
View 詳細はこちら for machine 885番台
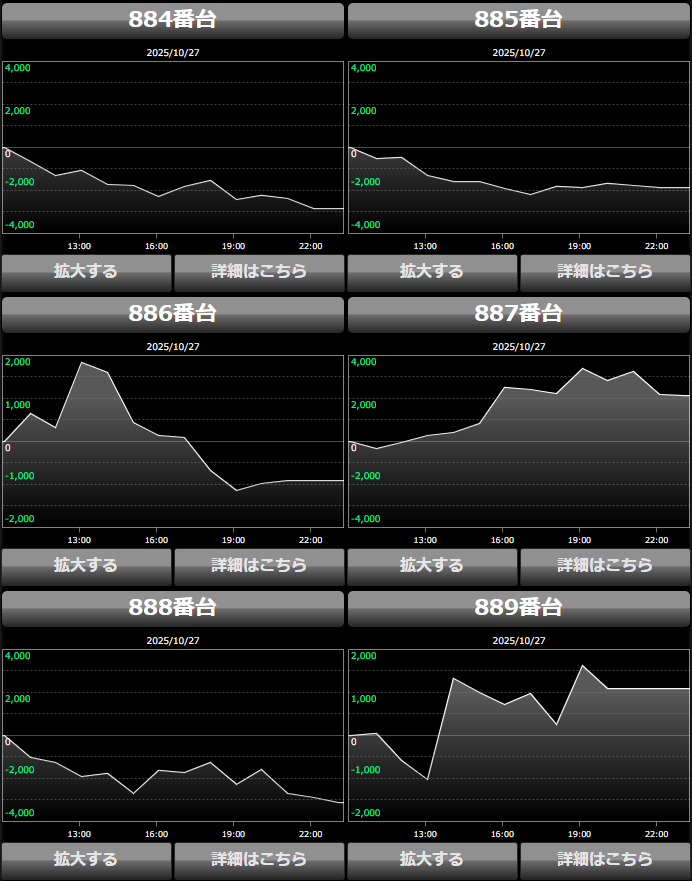pos(605,272)
